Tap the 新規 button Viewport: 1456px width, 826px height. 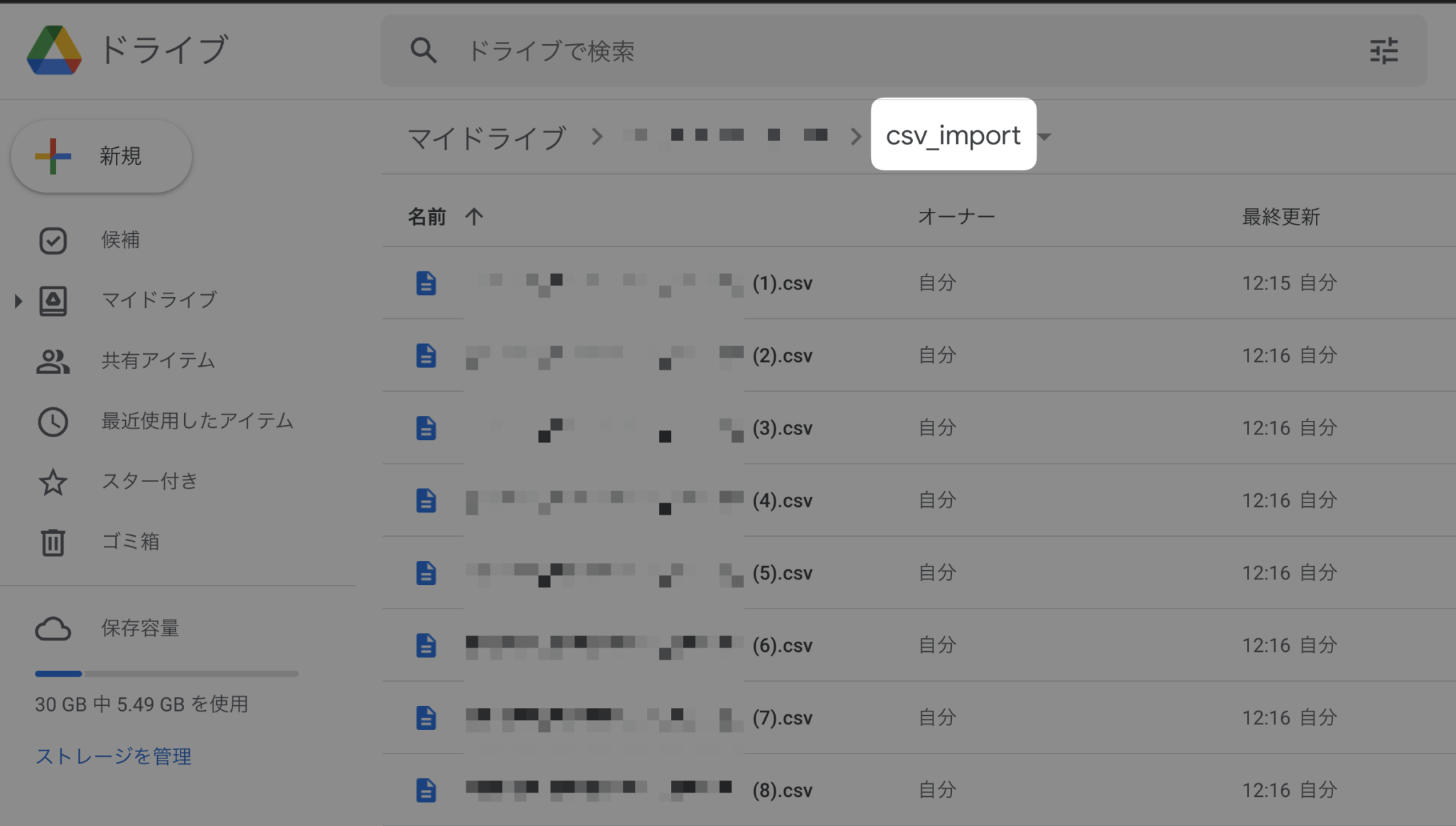click(x=102, y=156)
